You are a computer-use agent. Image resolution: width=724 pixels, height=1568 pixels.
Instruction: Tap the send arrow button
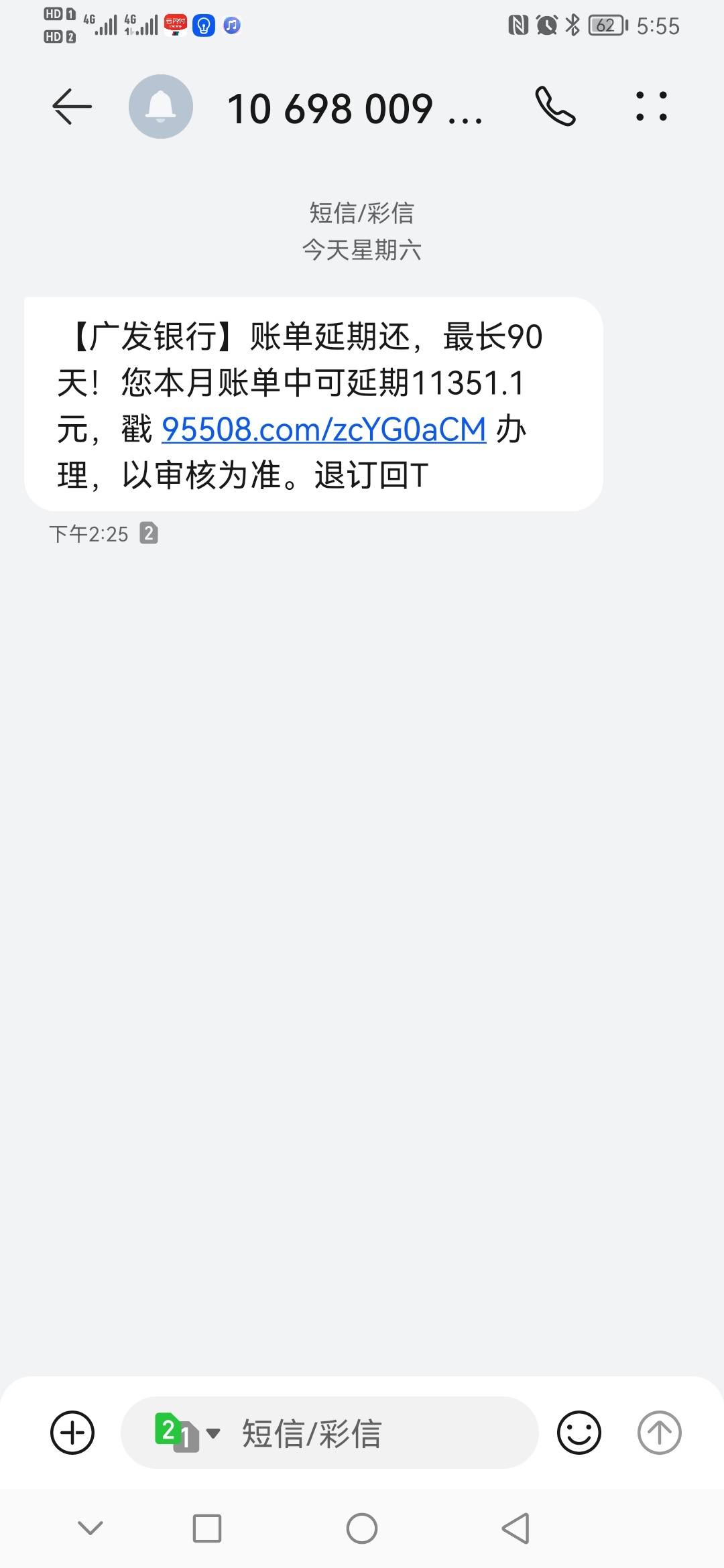click(x=659, y=1433)
